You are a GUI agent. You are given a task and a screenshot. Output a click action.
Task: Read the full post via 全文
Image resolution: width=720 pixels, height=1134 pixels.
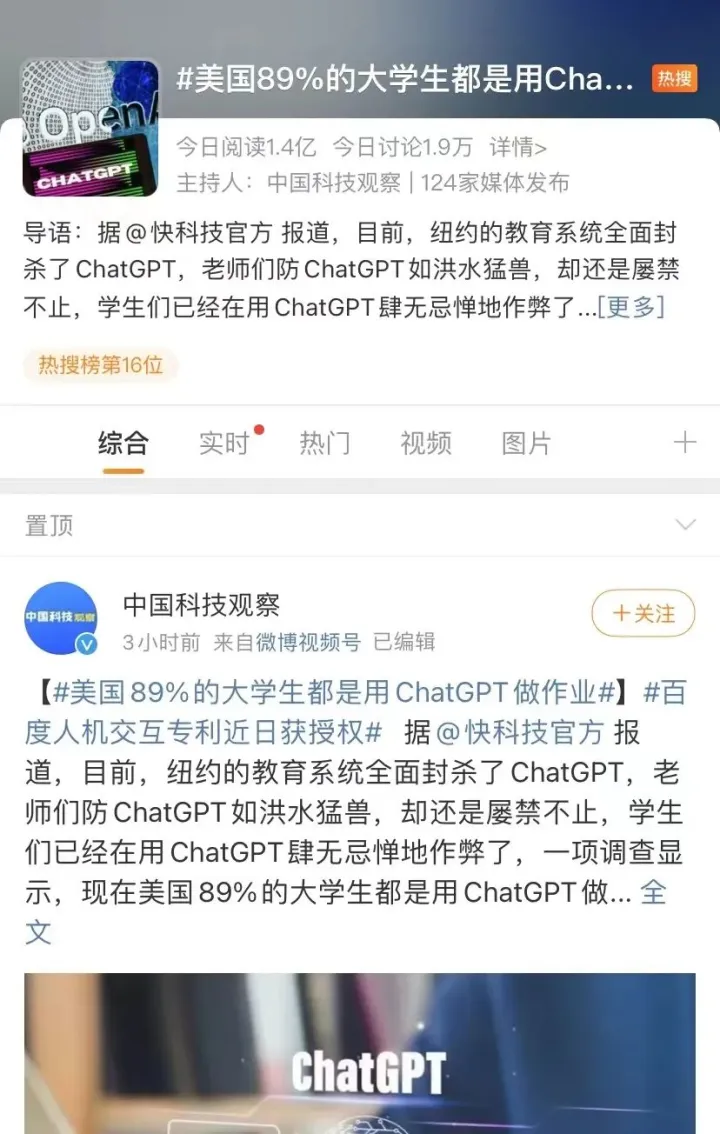[652, 892]
